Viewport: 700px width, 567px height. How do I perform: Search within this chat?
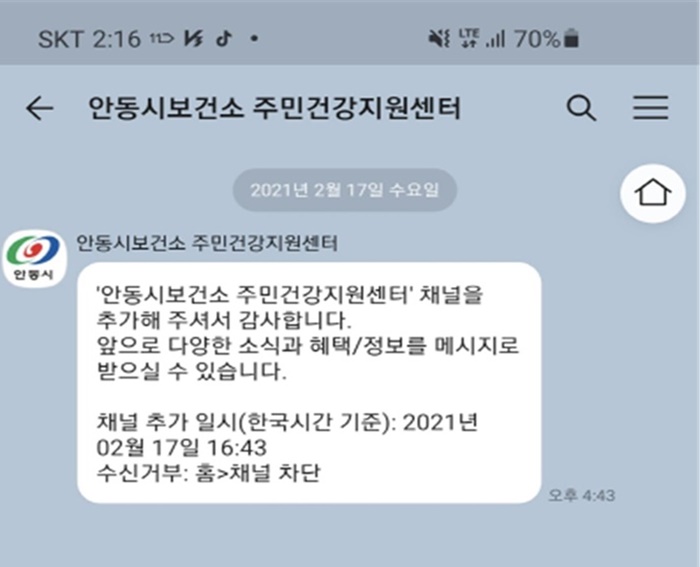point(581,108)
